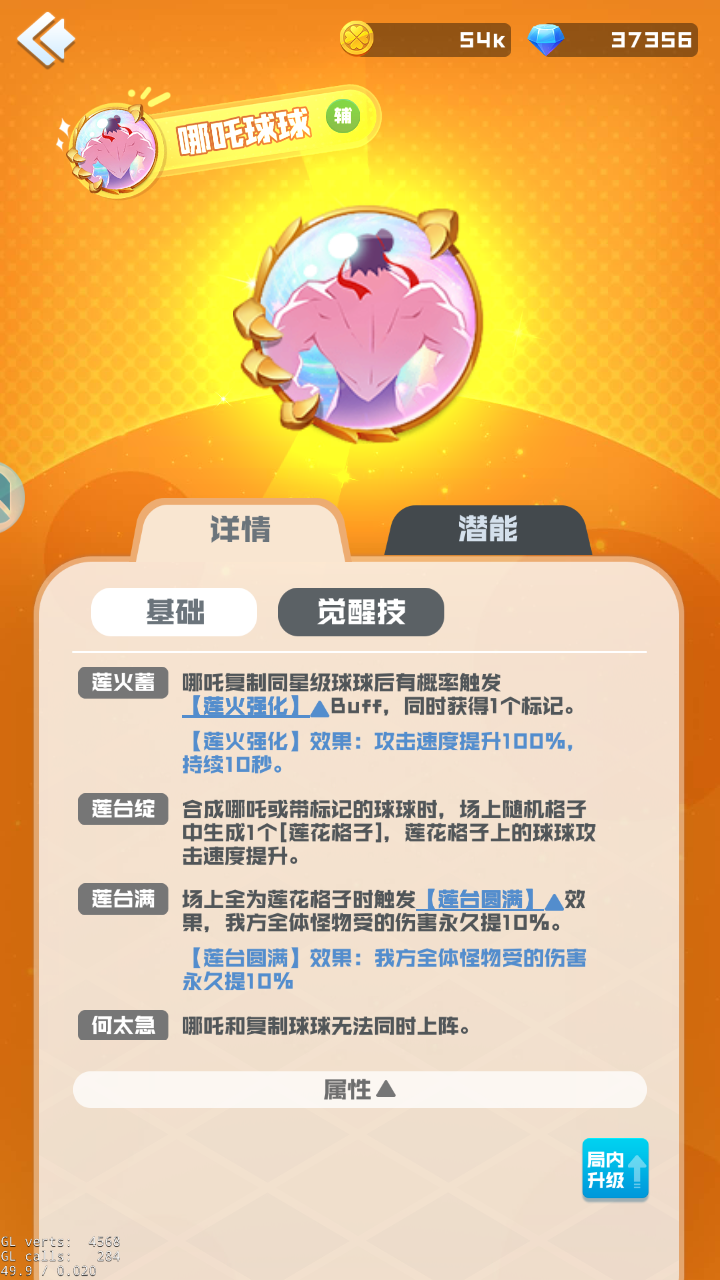This screenshot has height=1280, width=720.
Task: Tap the 局内升级 button
Action: click(615, 1169)
